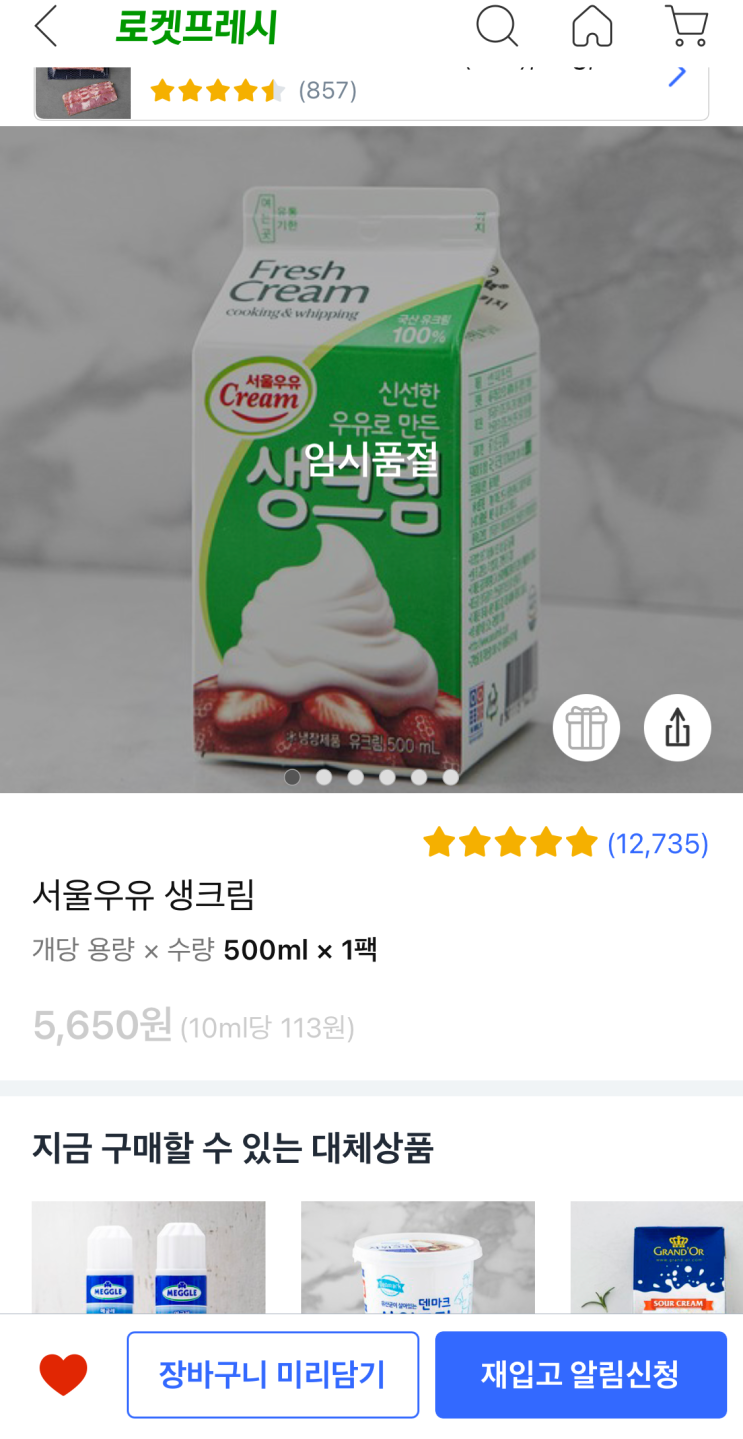743x1439 pixels.
Task: Open search from the top bar
Action: [x=496, y=26]
